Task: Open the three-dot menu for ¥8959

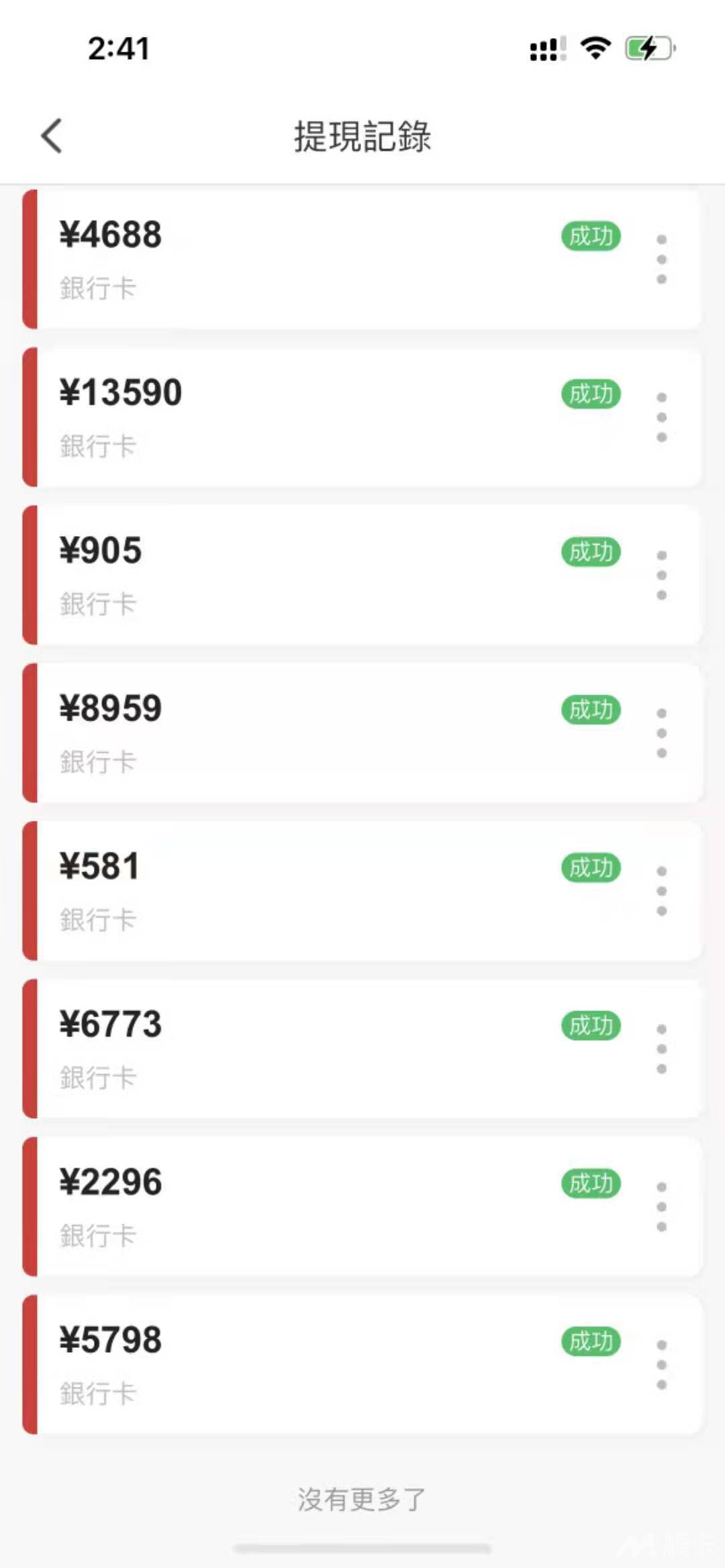Action: pyautogui.click(x=661, y=733)
